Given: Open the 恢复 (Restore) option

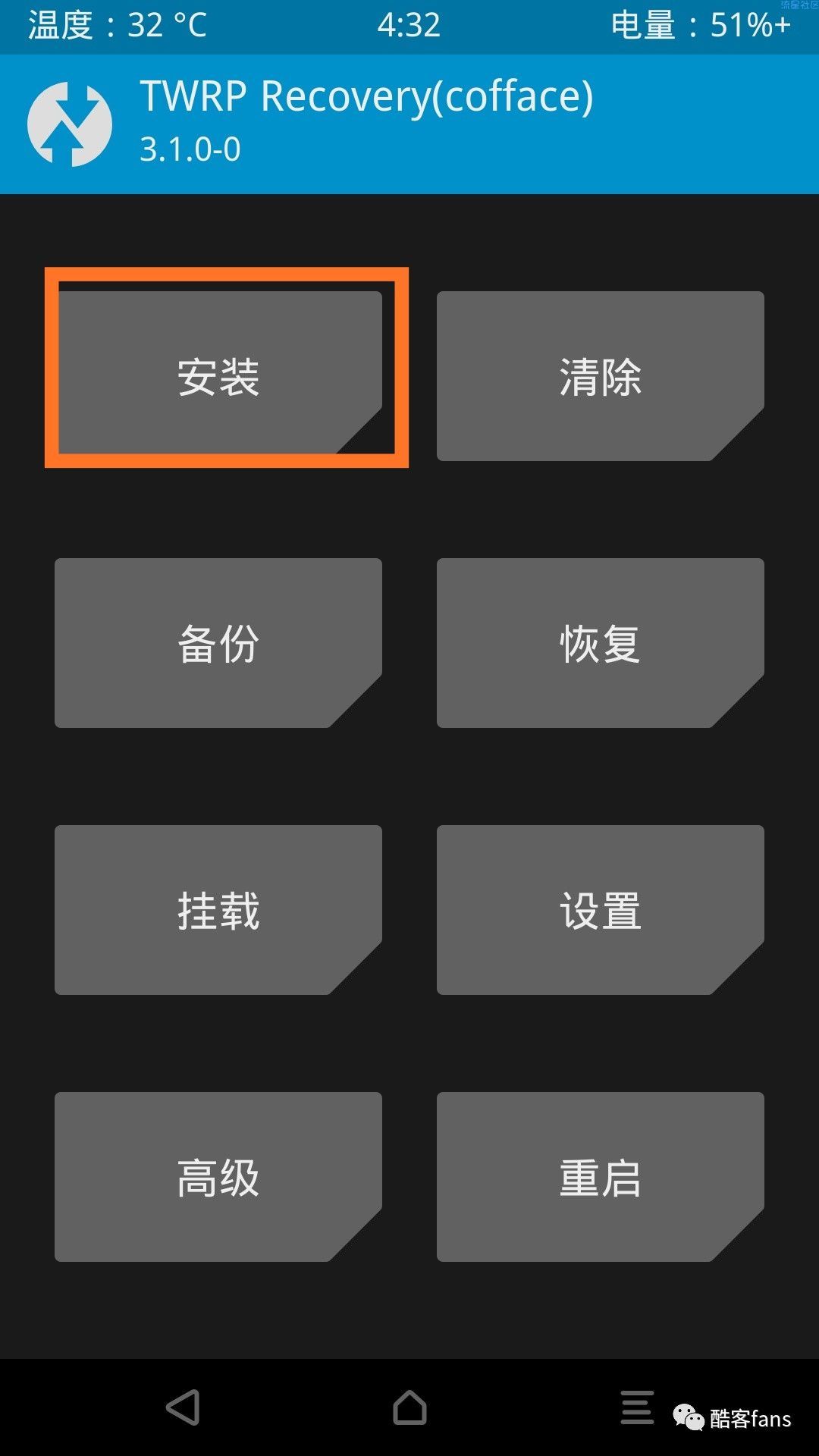Looking at the screenshot, I should click(600, 642).
